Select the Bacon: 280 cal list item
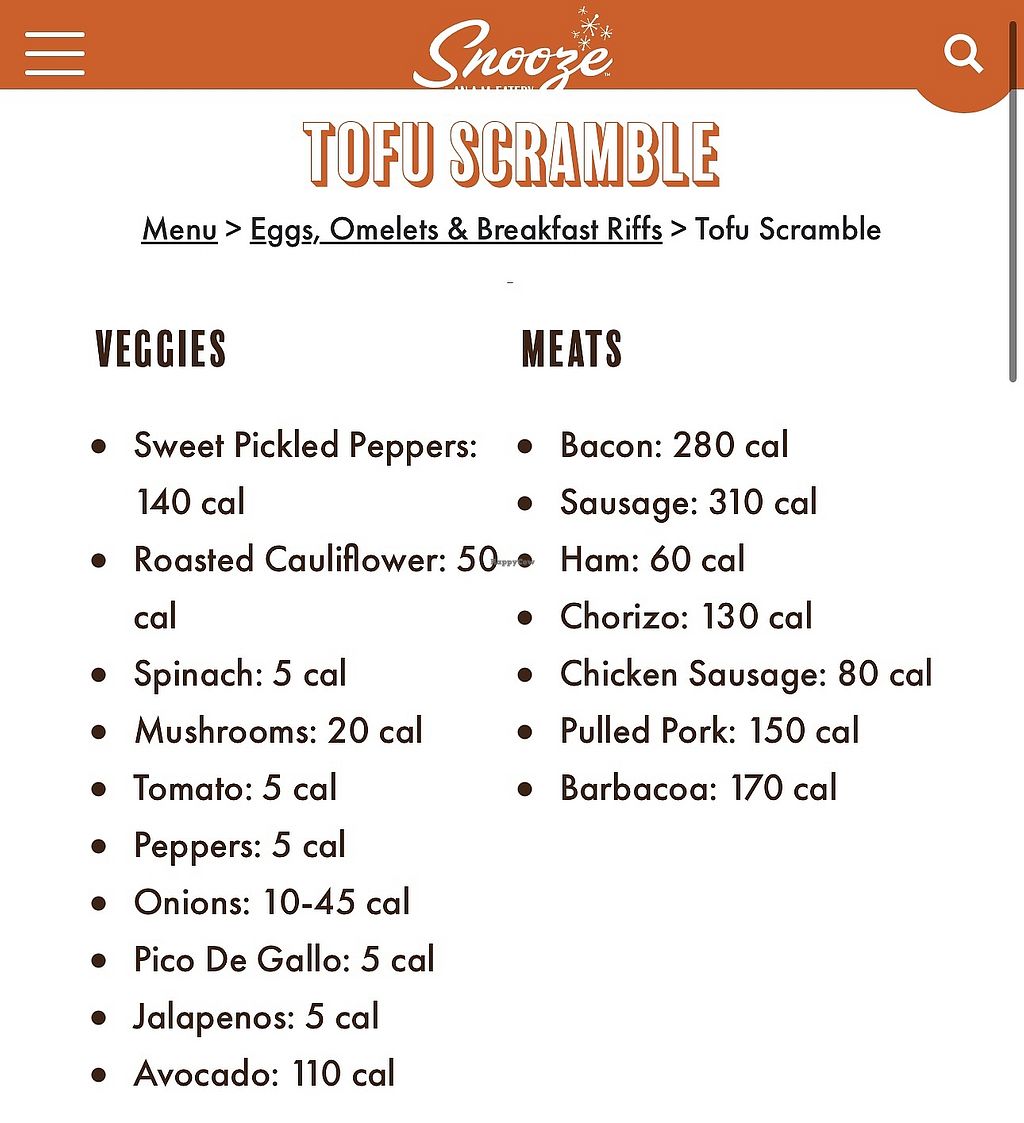 (673, 444)
